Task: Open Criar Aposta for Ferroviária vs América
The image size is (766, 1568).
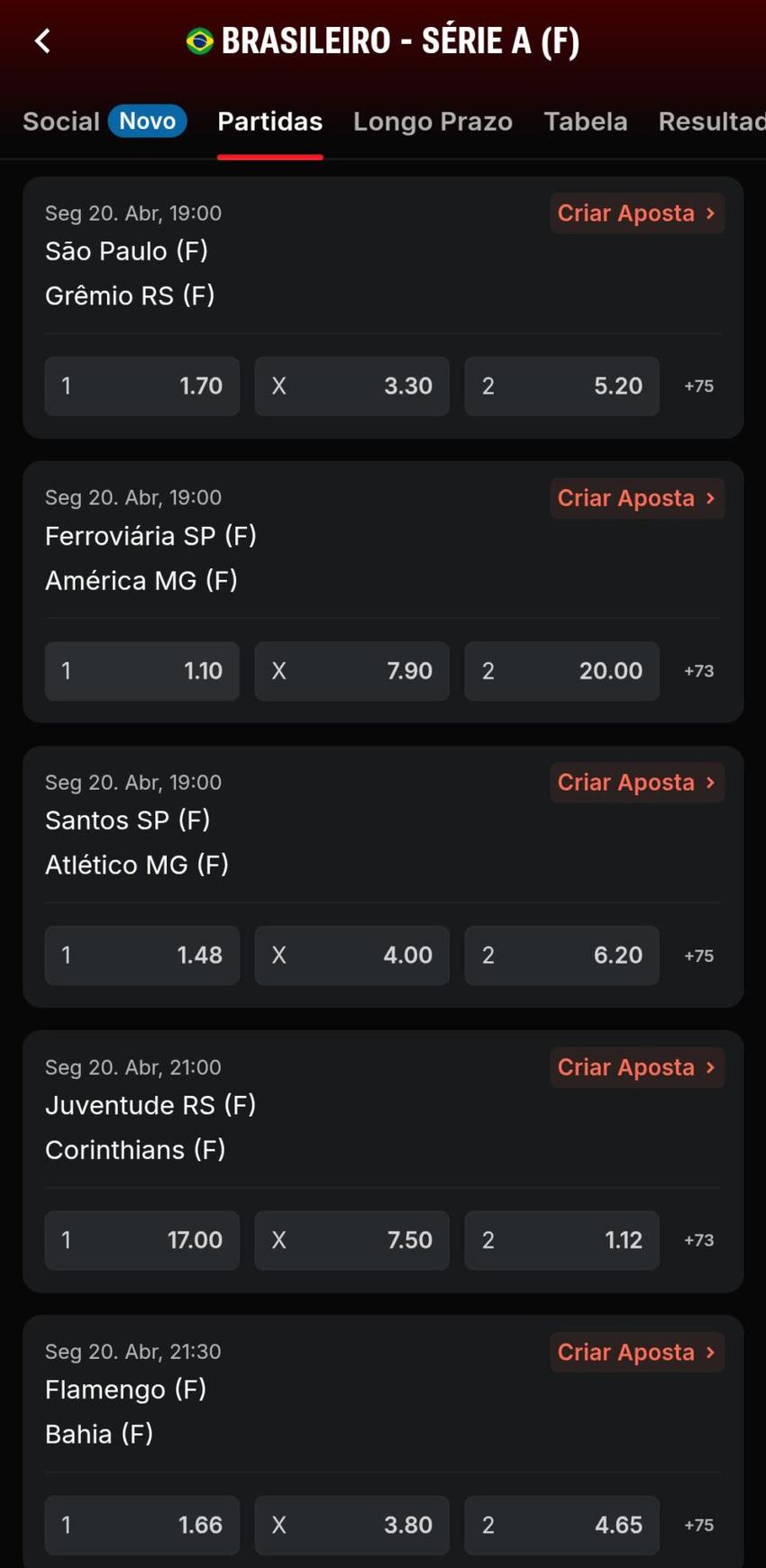Action: pyautogui.click(x=635, y=497)
